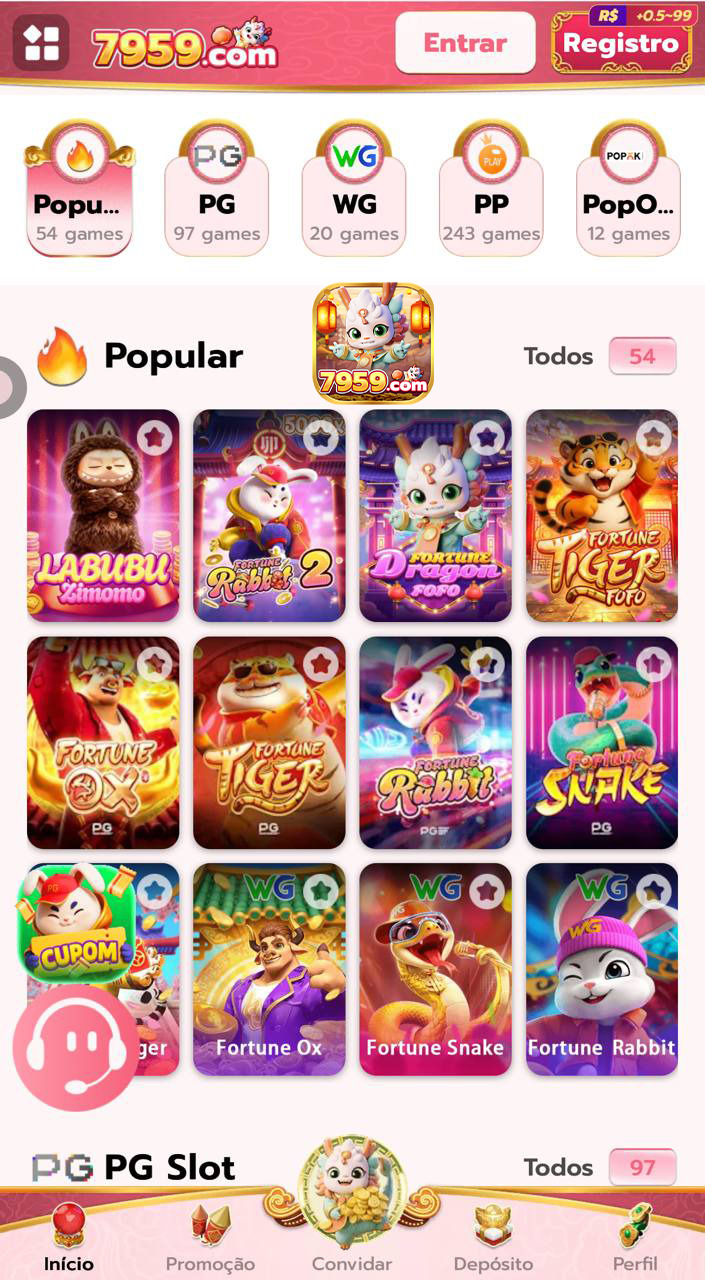Contact support via the headset icon
The image size is (705, 1280).
coord(75,1048)
